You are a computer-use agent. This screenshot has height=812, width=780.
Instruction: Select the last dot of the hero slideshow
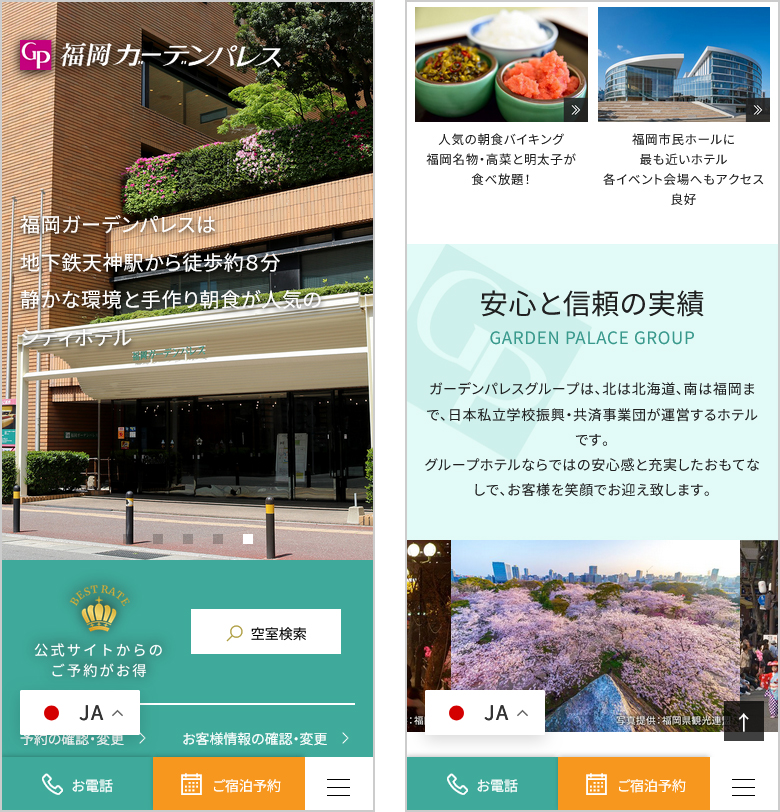click(248, 539)
